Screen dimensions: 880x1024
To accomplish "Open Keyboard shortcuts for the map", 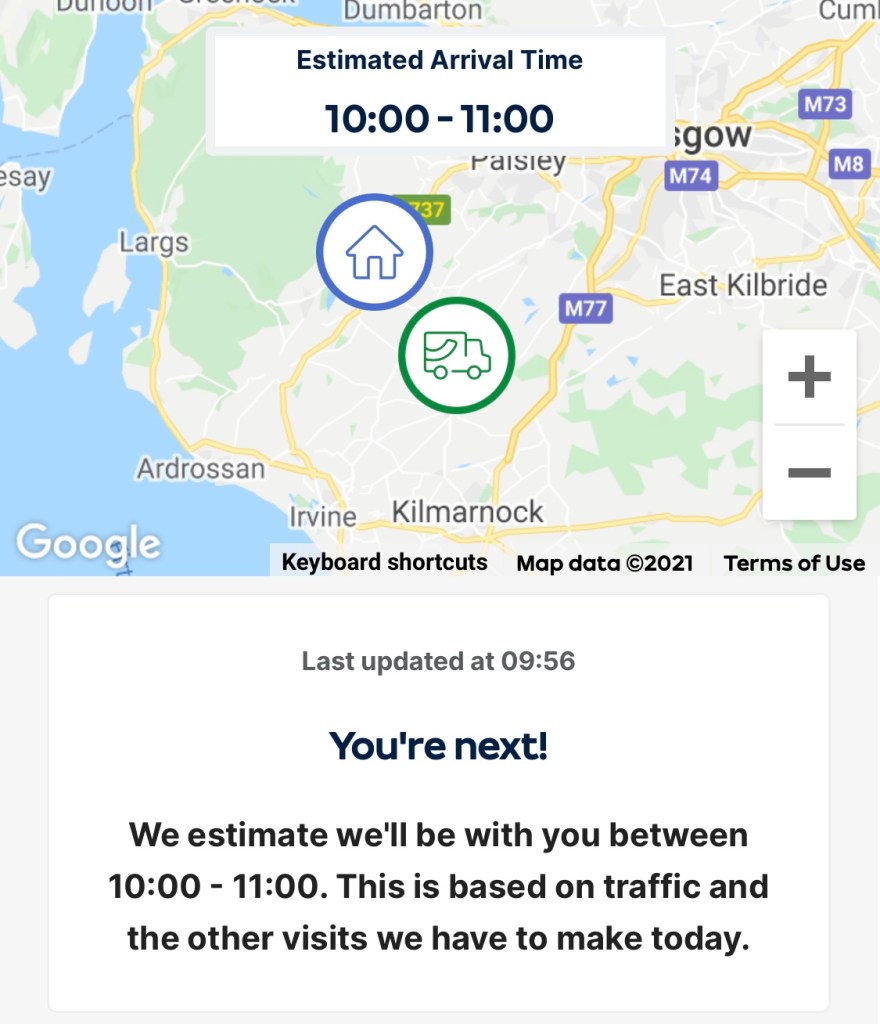I will pos(384,562).
